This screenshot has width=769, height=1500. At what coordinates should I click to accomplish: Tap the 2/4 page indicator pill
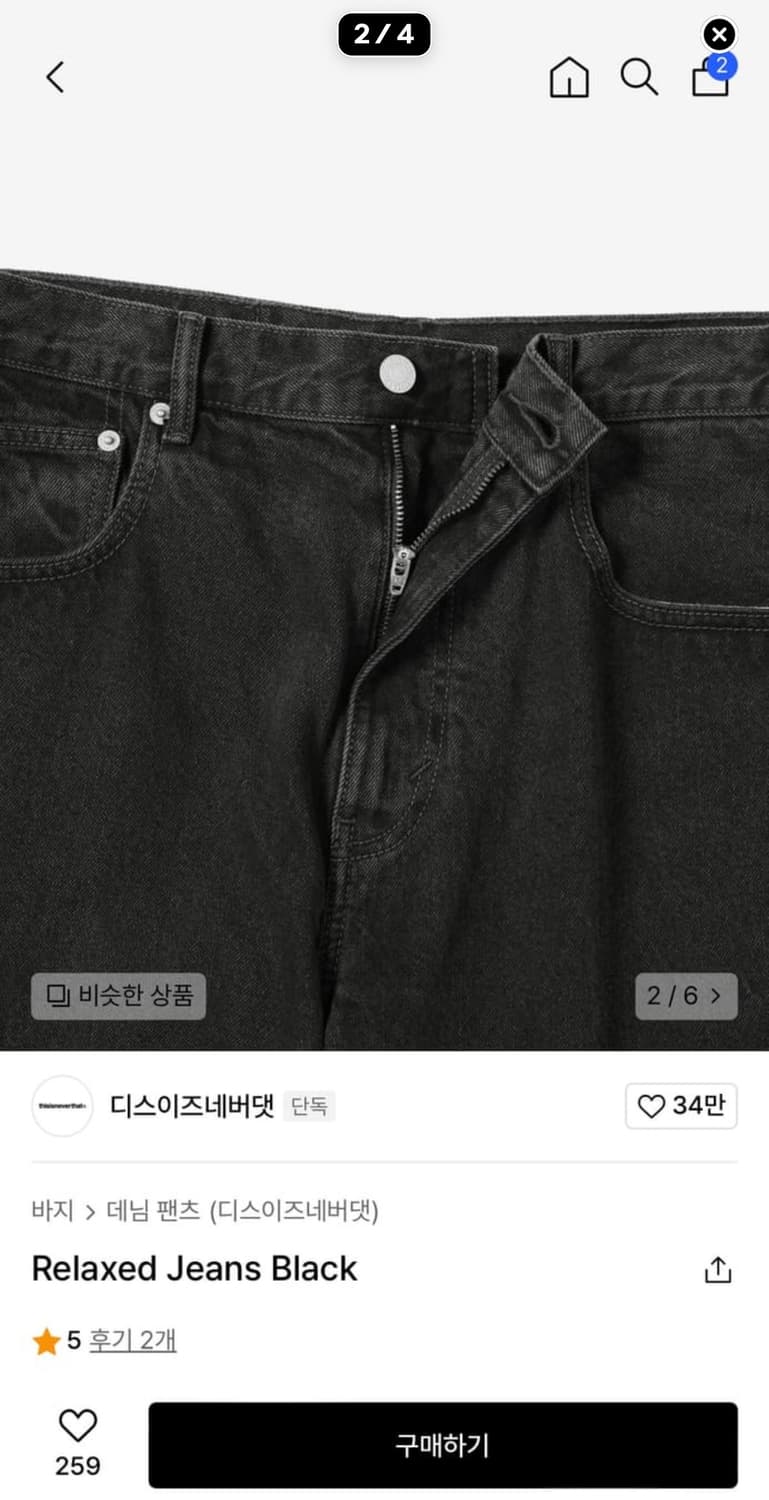(x=384, y=34)
